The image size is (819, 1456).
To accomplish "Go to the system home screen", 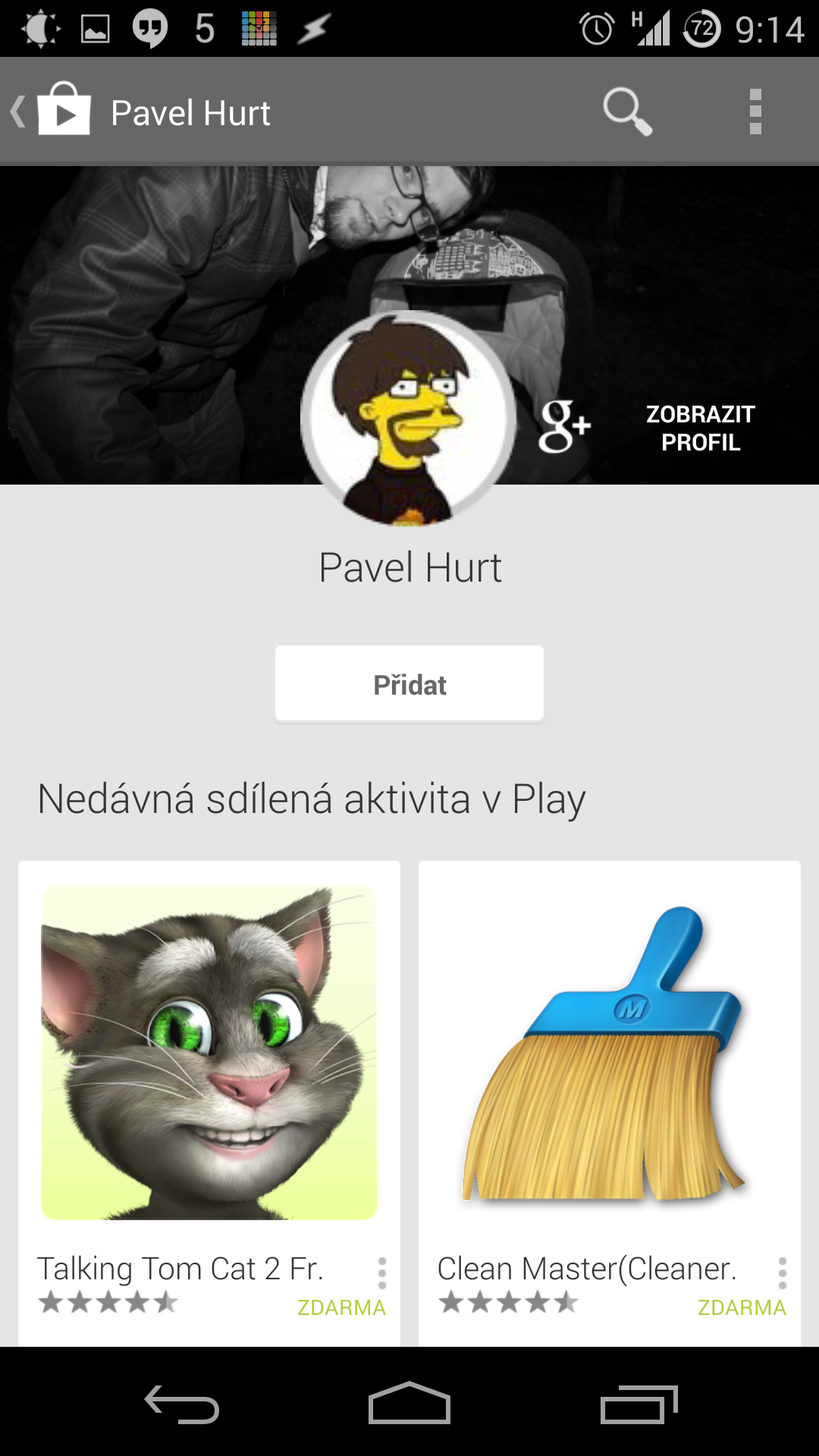I will tap(409, 1403).
